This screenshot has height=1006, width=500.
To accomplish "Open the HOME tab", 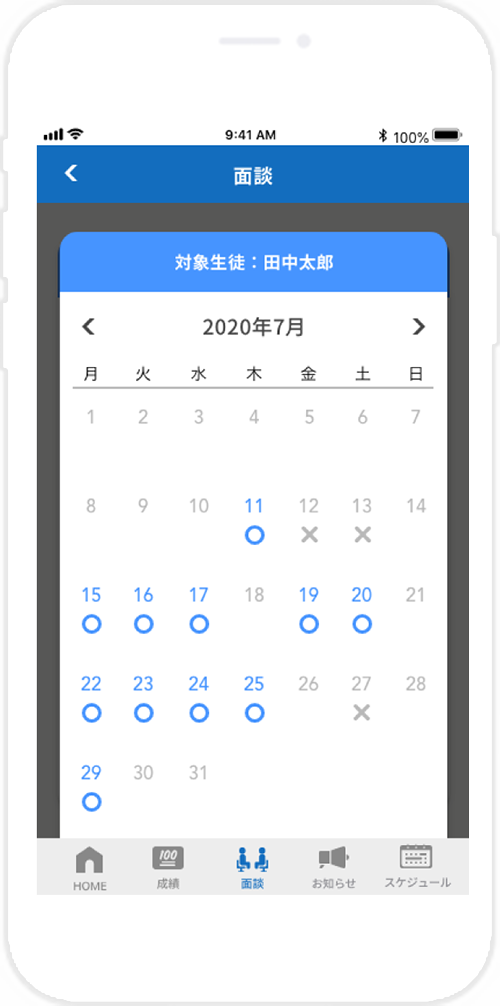I will point(90,868).
